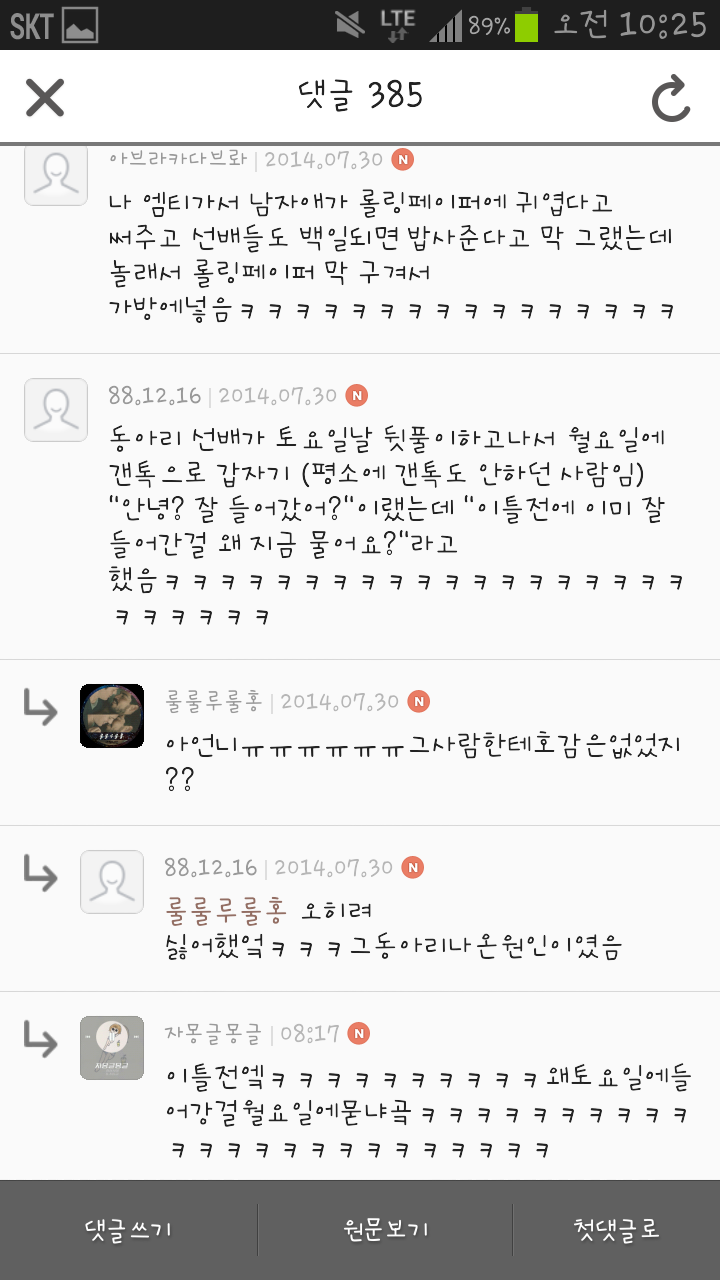Jump to first comment with 첫댓글로

(x=617, y=1230)
